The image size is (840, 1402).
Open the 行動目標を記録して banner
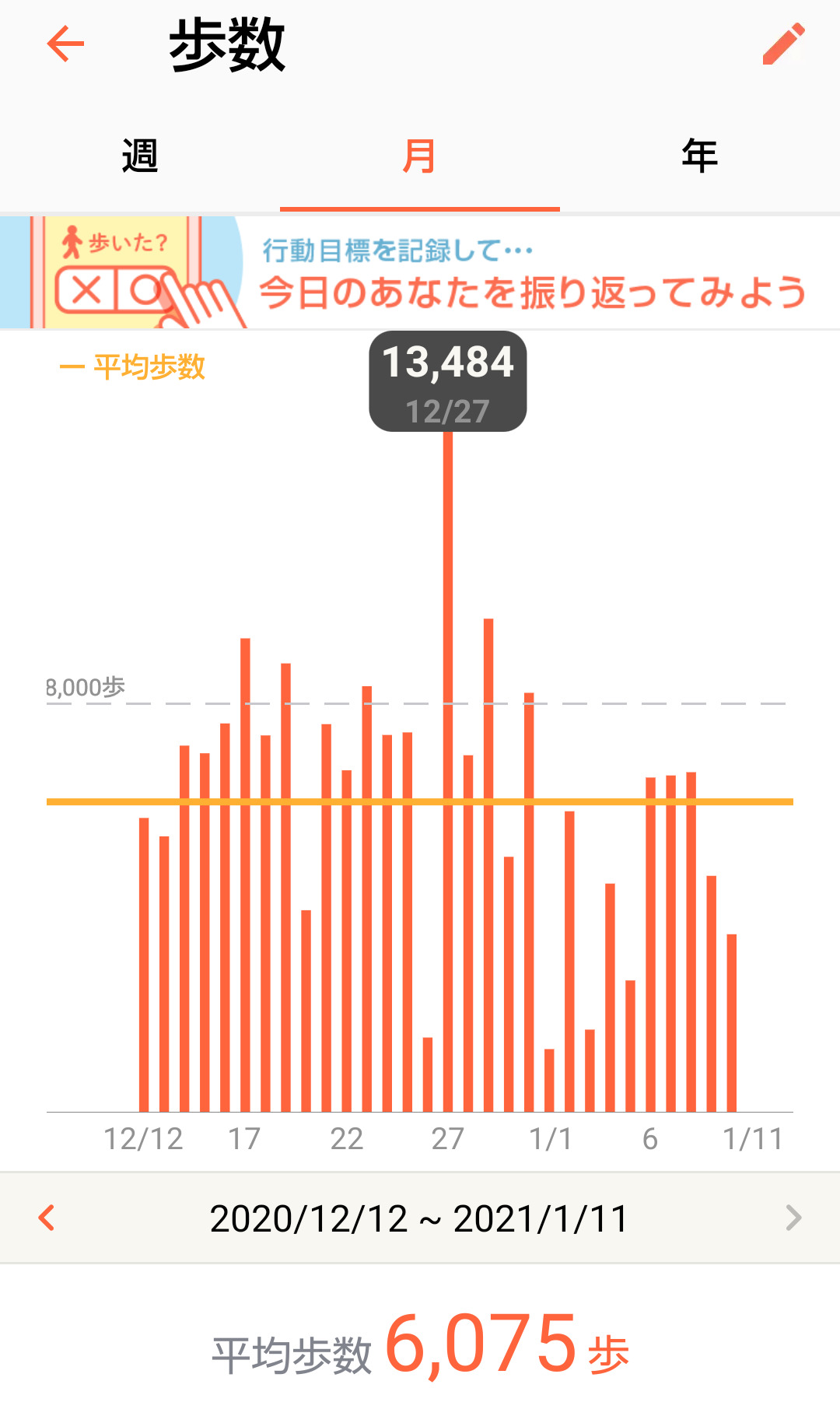tap(420, 272)
